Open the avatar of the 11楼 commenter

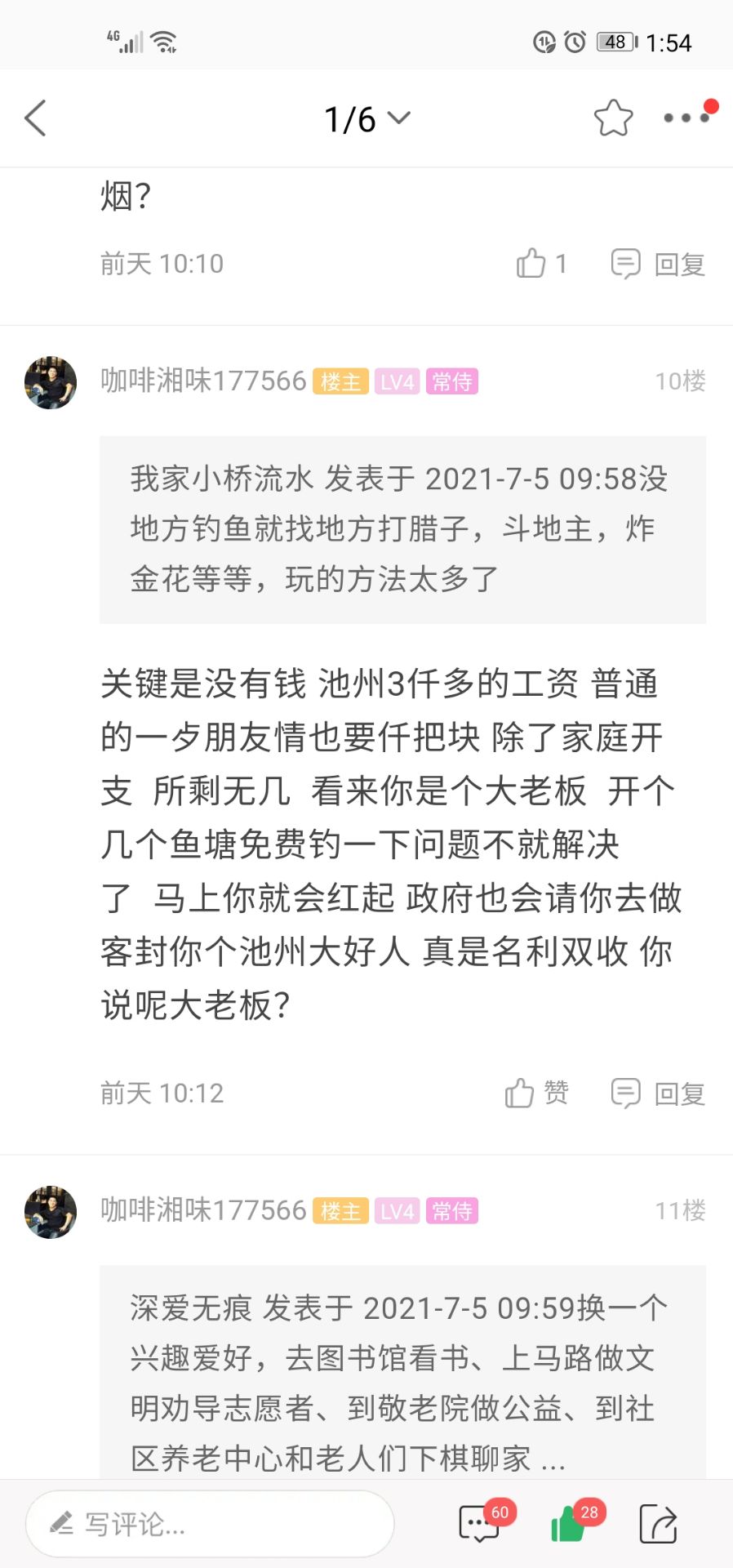[51, 1212]
